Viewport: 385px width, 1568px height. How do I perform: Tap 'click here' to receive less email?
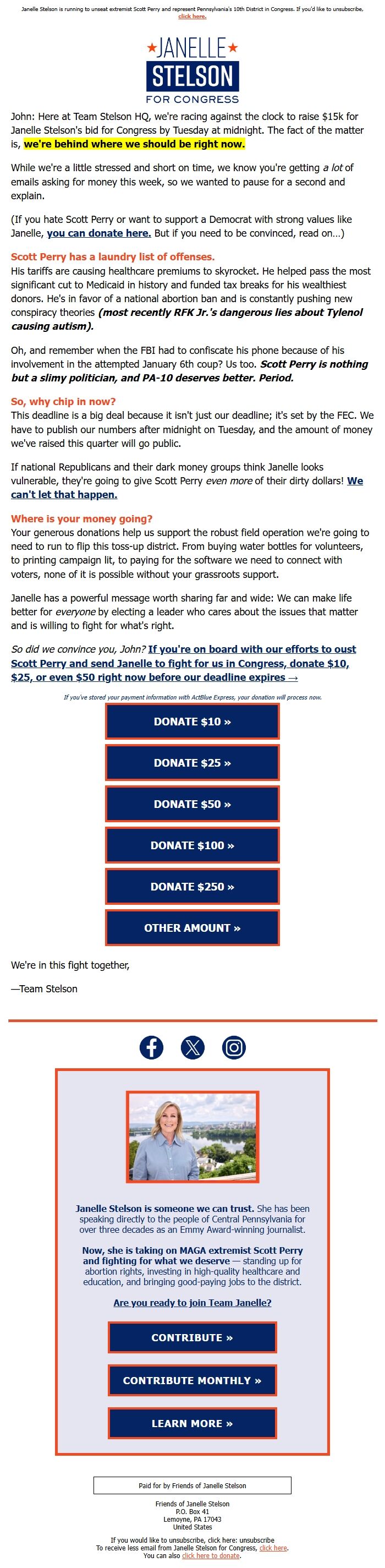tap(273, 1548)
